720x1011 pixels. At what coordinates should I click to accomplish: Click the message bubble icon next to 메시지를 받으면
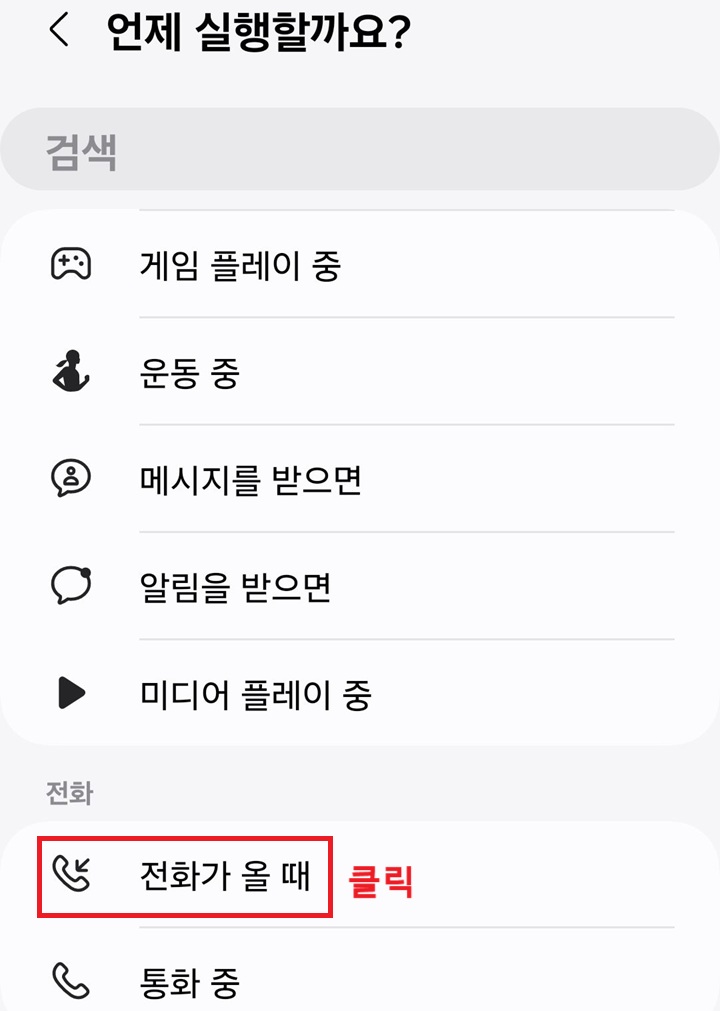click(x=69, y=477)
